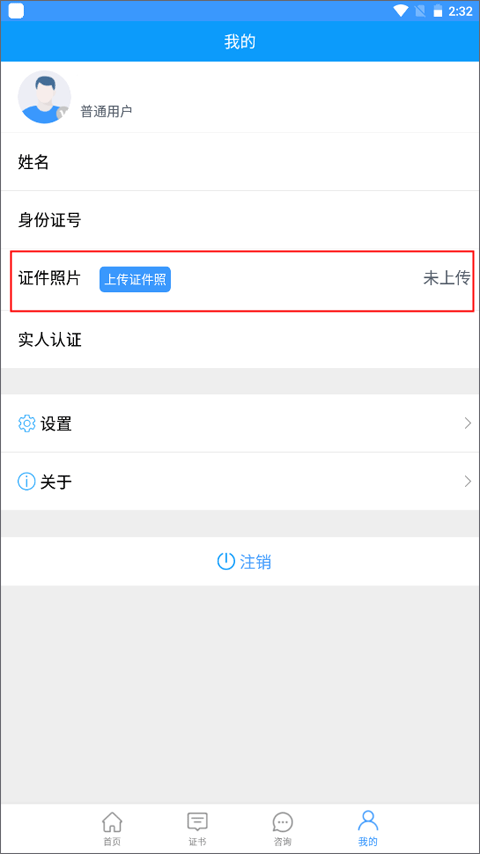This screenshot has height=854, width=480.
Task: Open the 关于 about row
Action: [x=240, y=481]
